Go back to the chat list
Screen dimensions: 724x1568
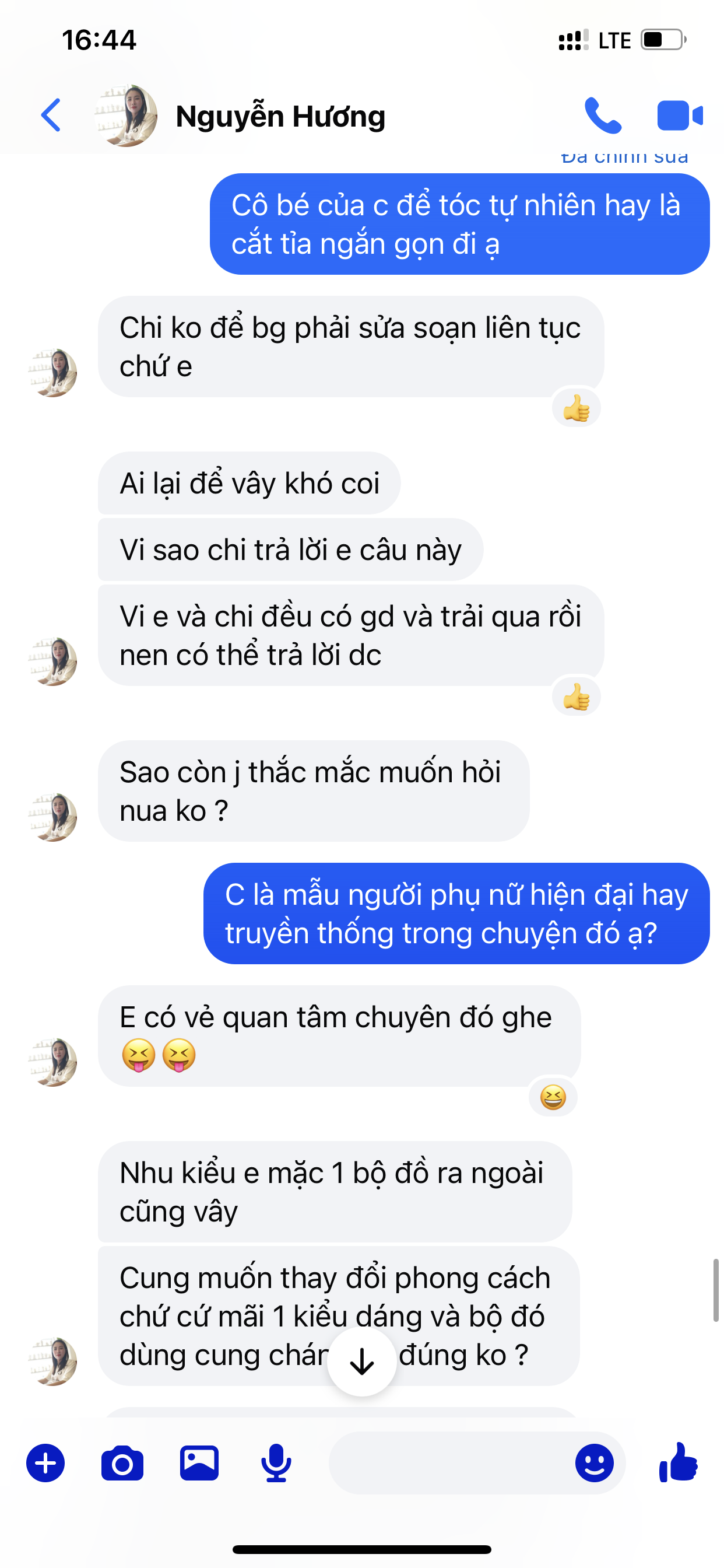[x=51, y=115]
